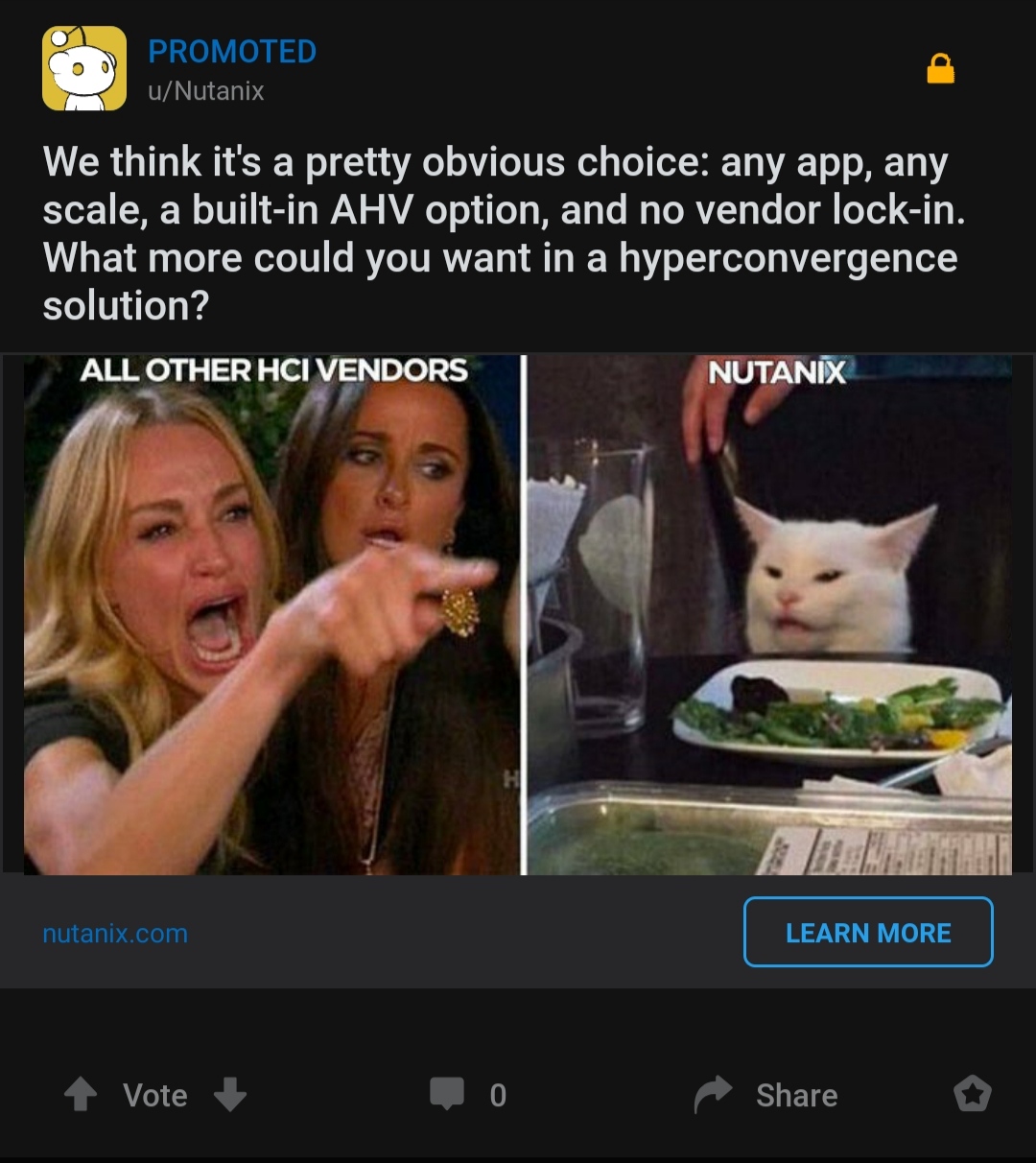
Task: Open the comments on this post
Action: coord(467,1094)
